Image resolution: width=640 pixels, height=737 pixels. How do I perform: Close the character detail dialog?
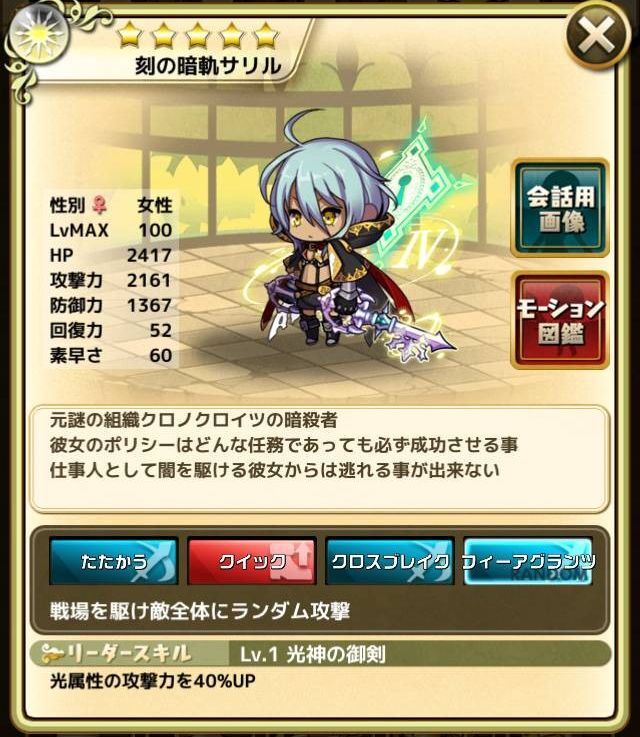tap(596, 42)
